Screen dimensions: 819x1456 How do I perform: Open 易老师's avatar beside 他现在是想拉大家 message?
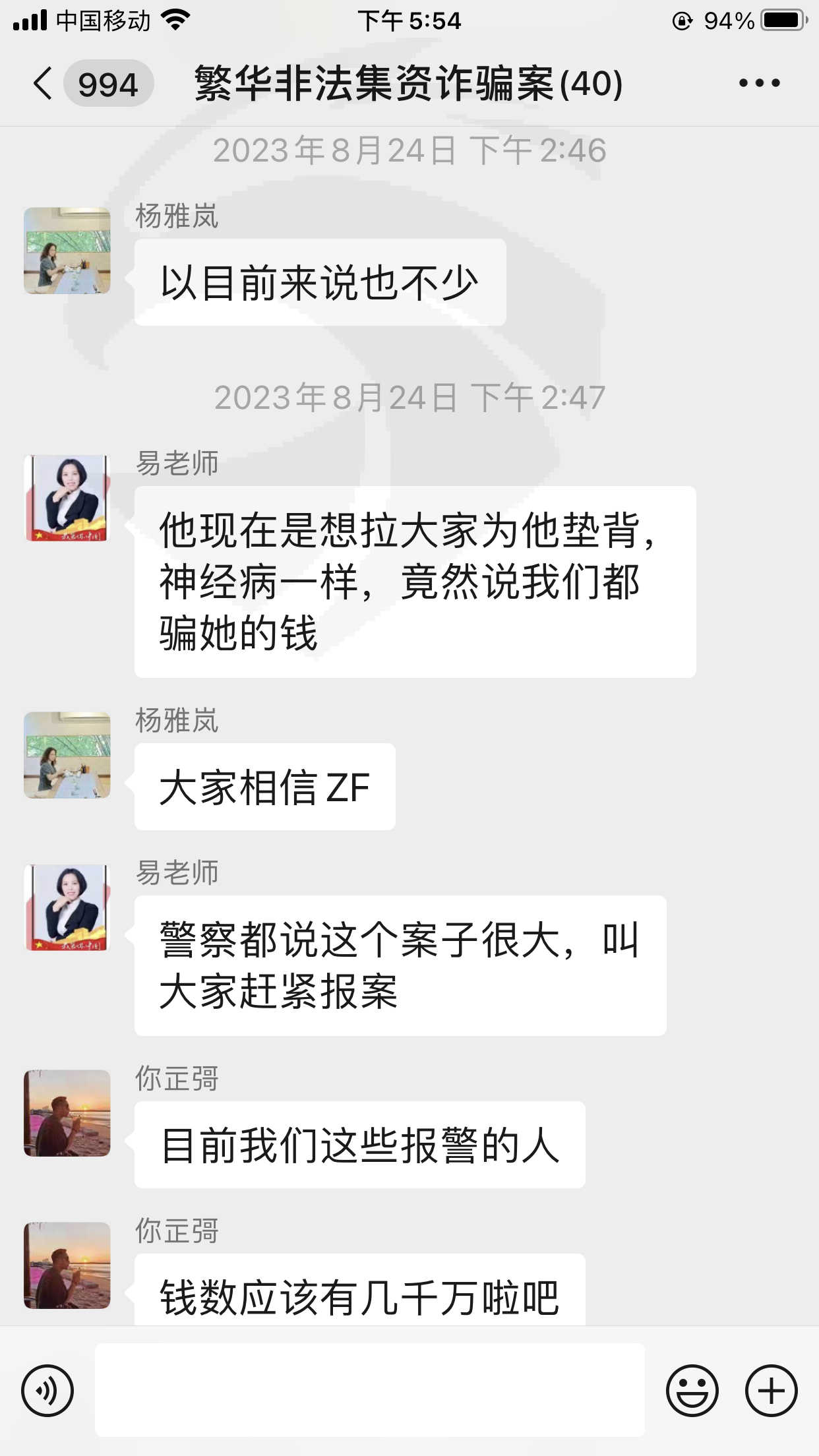coord(67,498)
